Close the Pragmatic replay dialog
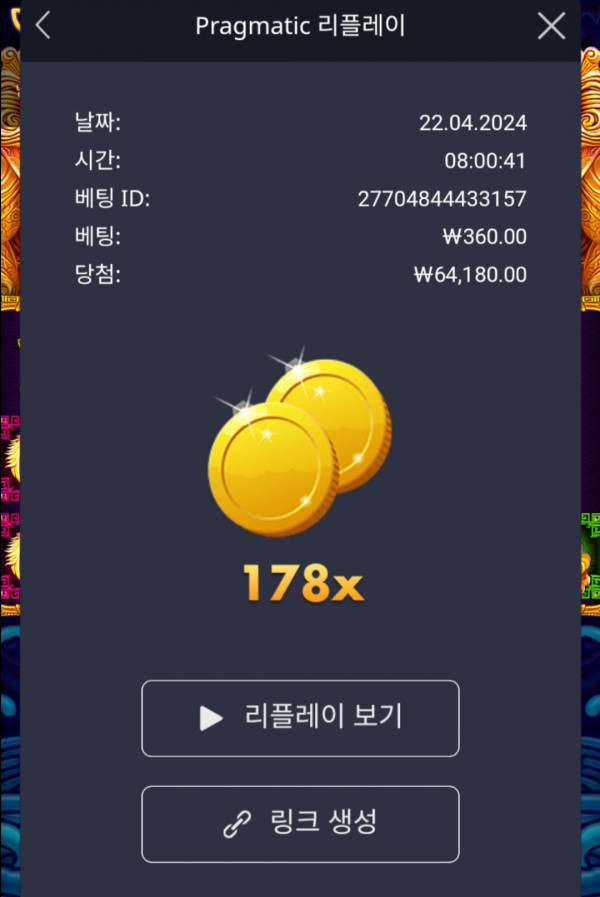Image resolution: width=600 pixels, height=897 pixels. point(551,26)
